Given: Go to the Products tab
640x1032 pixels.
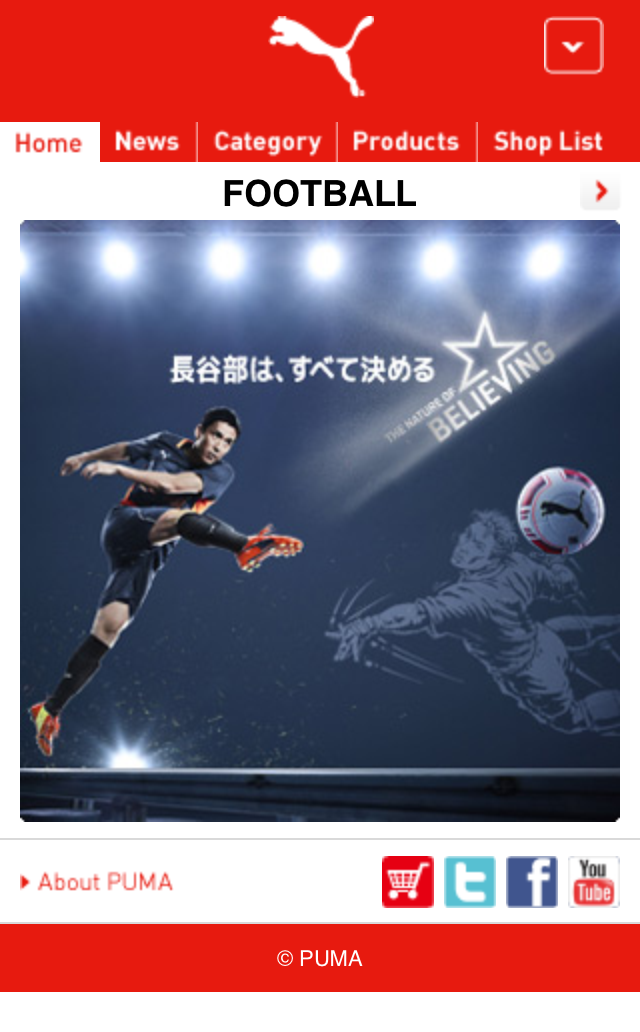Looking at the screenshot, I should tap(406, 142).
